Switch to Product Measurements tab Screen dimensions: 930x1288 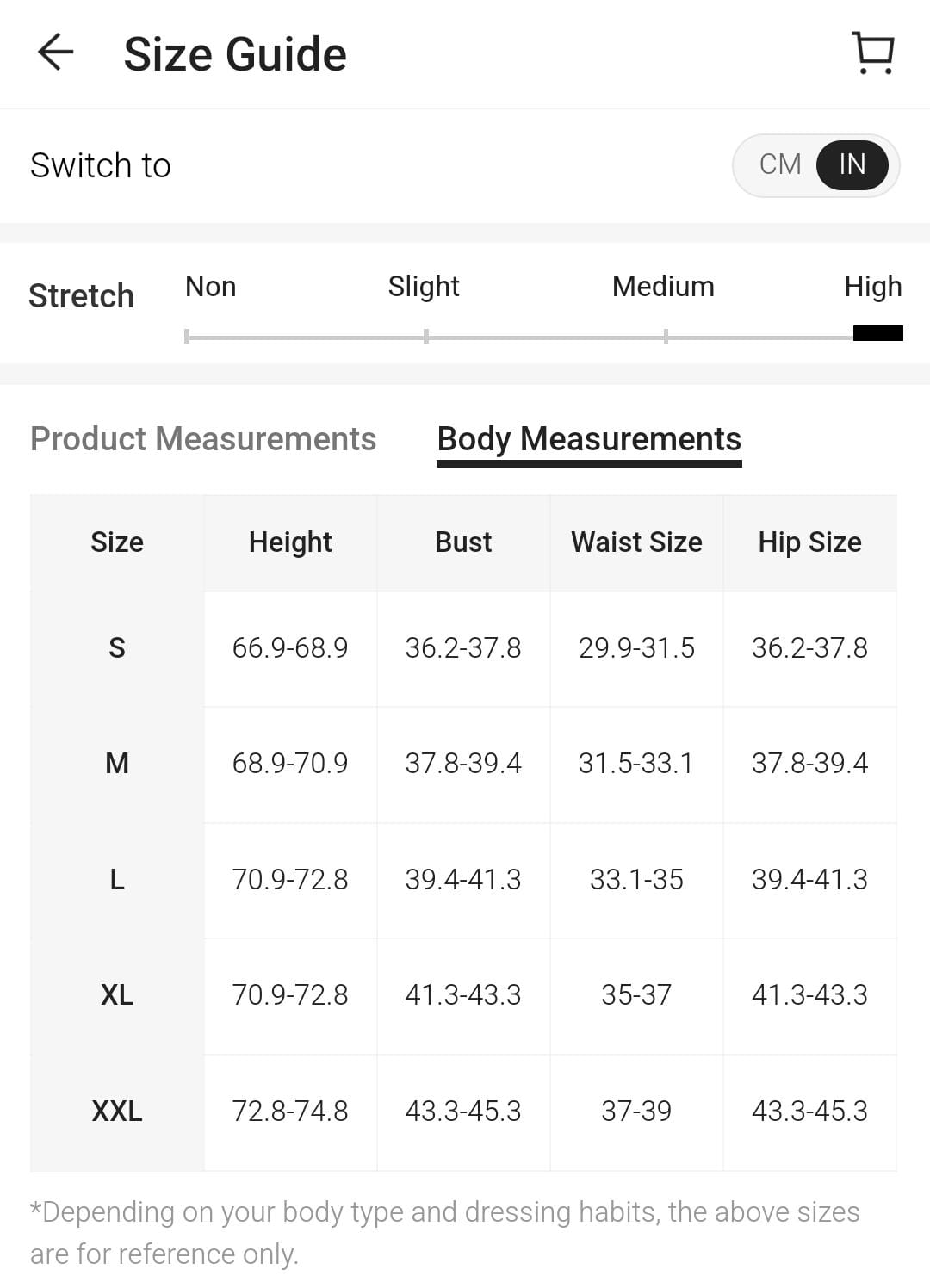tap(203, 439)
